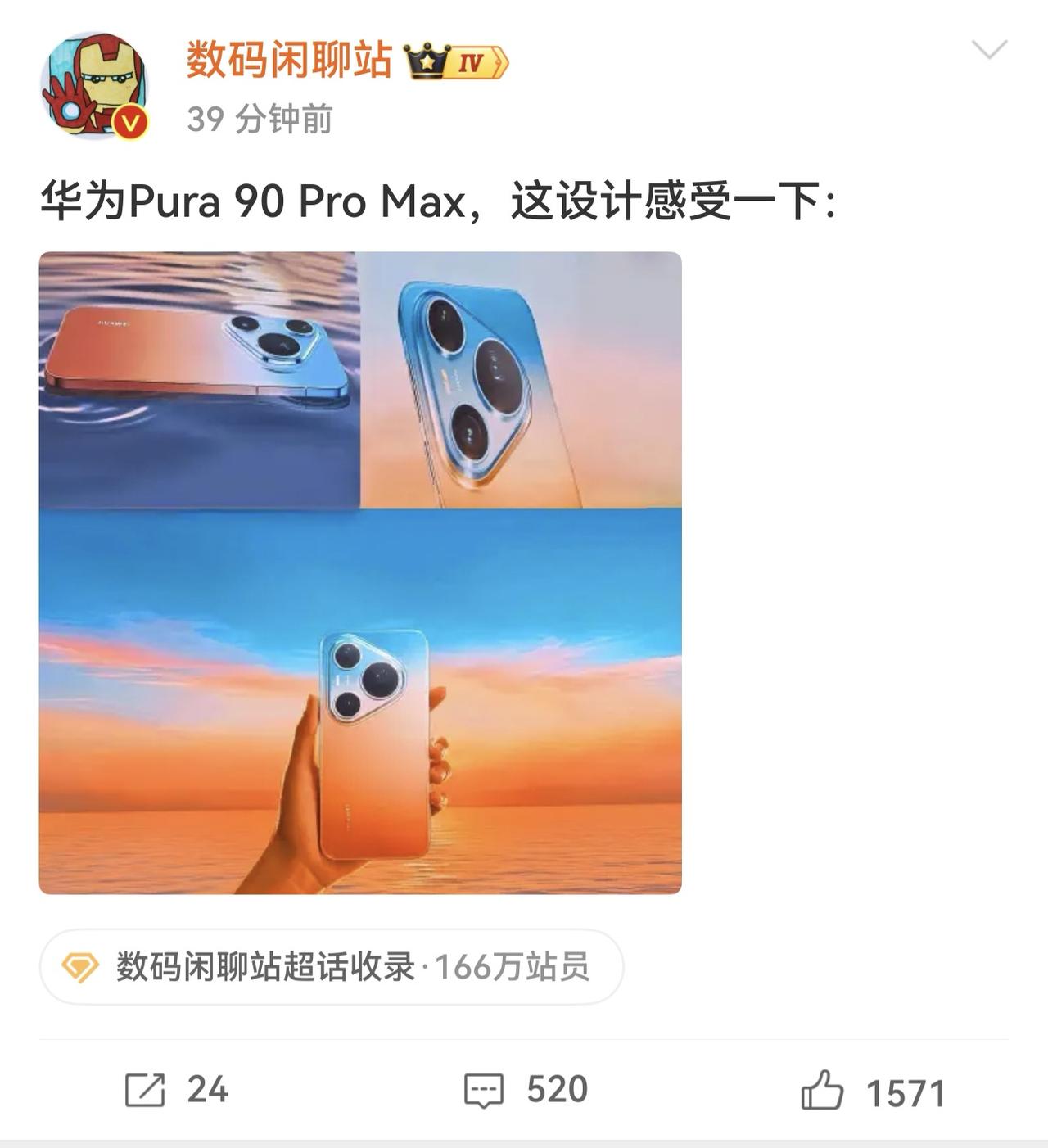The height and width of the screenshot is (1148, 1048).
Task: Click the repost arrow icon
Action: click(x=144, y=1090)
